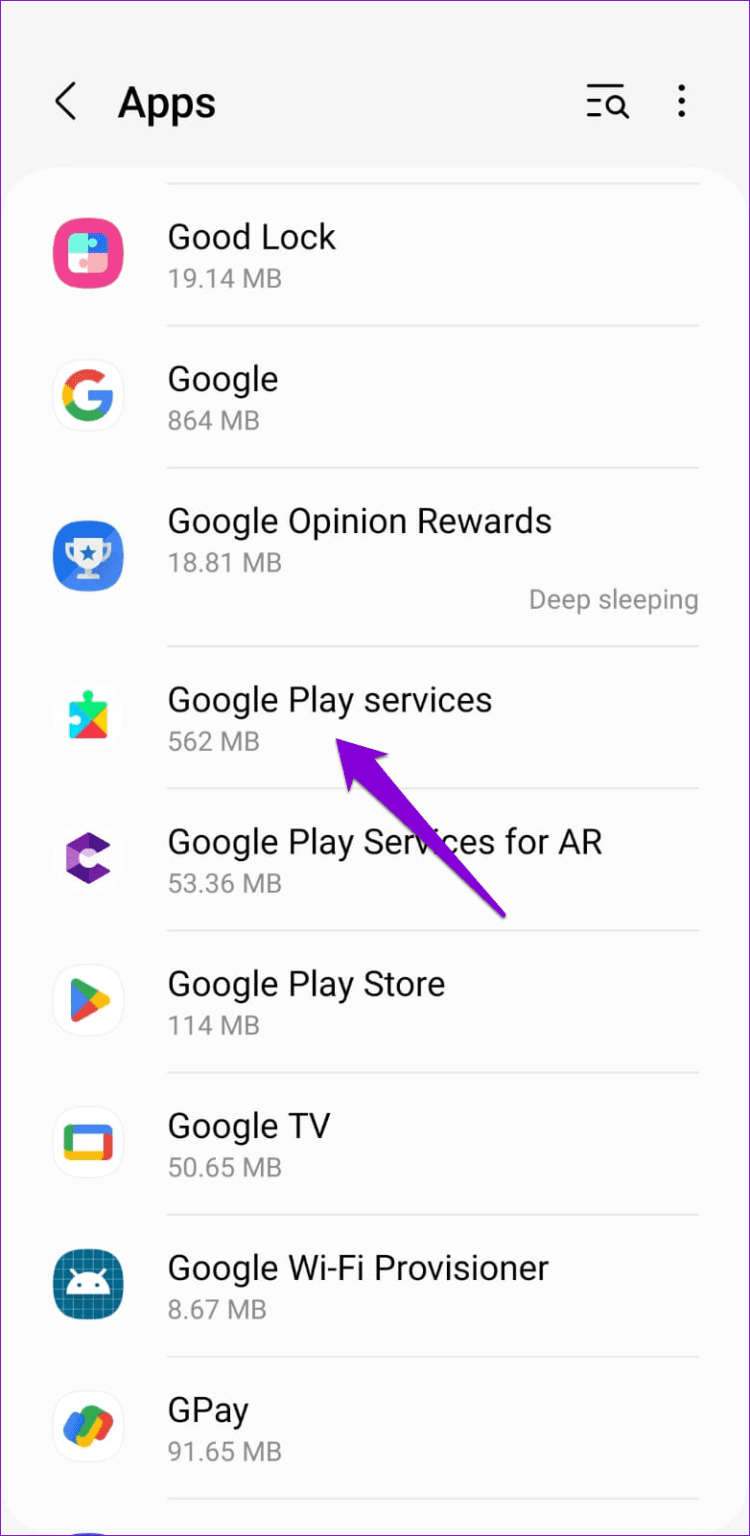The height and width of the screenshot is (1536, 750).
Task: Tap the Google TV app icon
Action: coord(88,1142)
